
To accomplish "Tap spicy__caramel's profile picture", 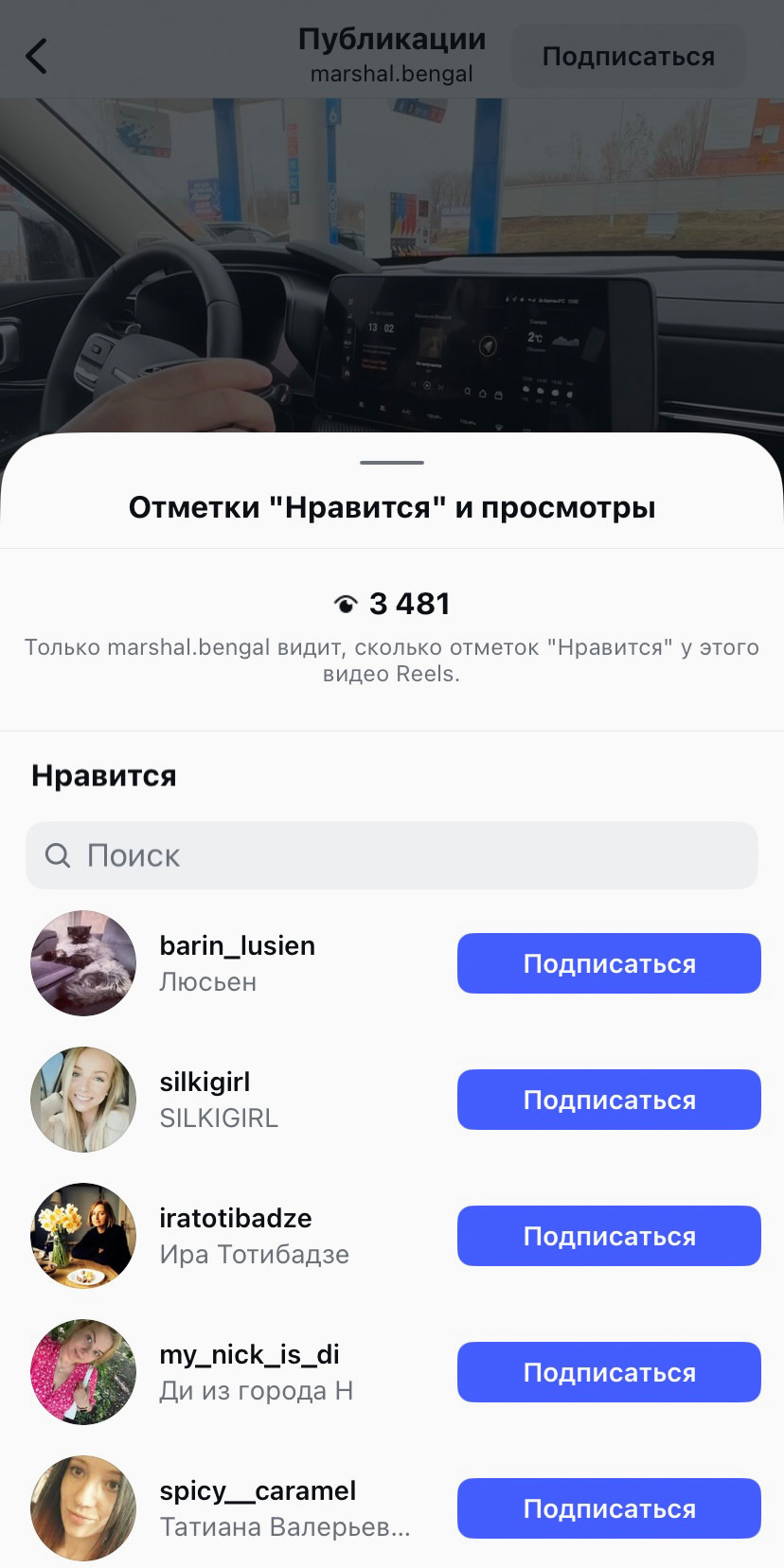I will coord(83,1507).
